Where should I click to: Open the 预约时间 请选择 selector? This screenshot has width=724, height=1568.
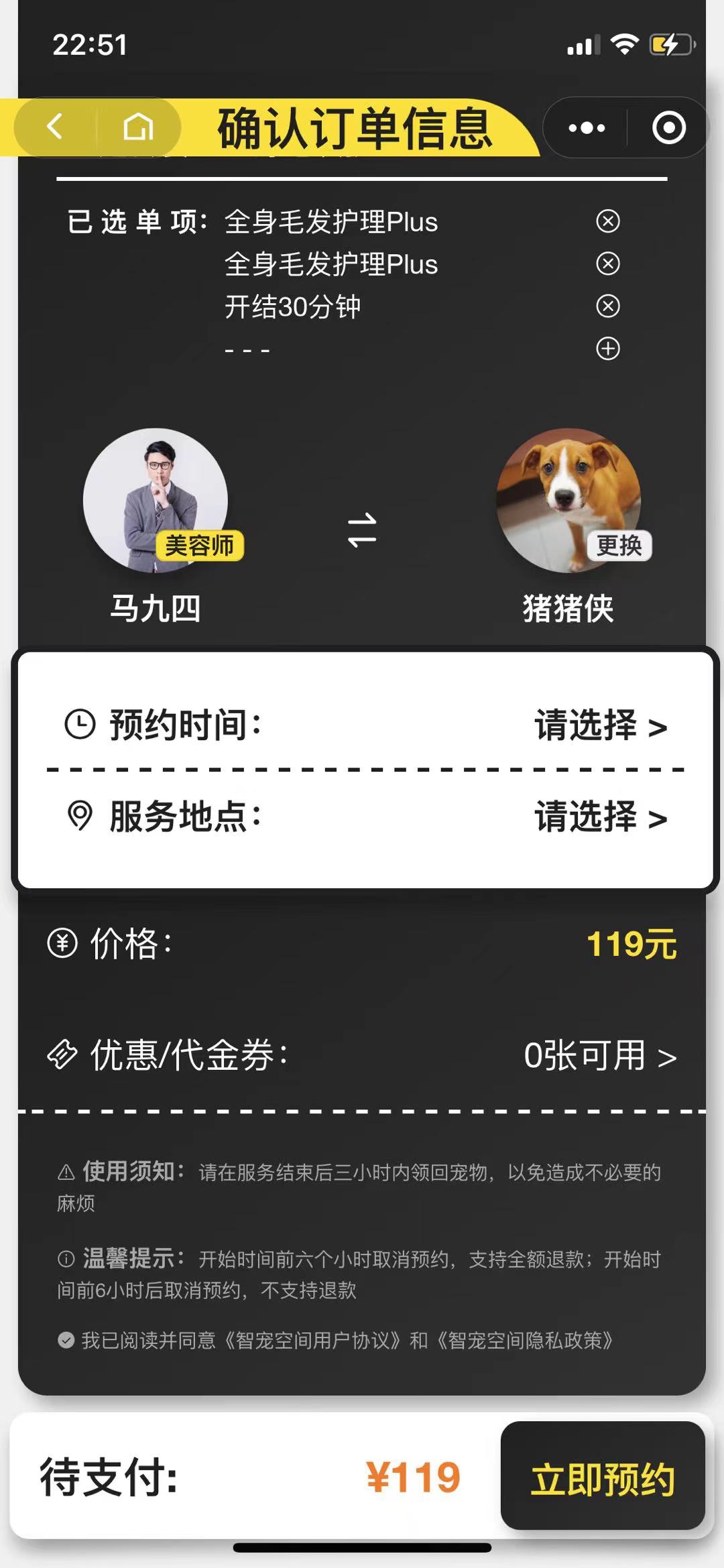pos(600,725)
